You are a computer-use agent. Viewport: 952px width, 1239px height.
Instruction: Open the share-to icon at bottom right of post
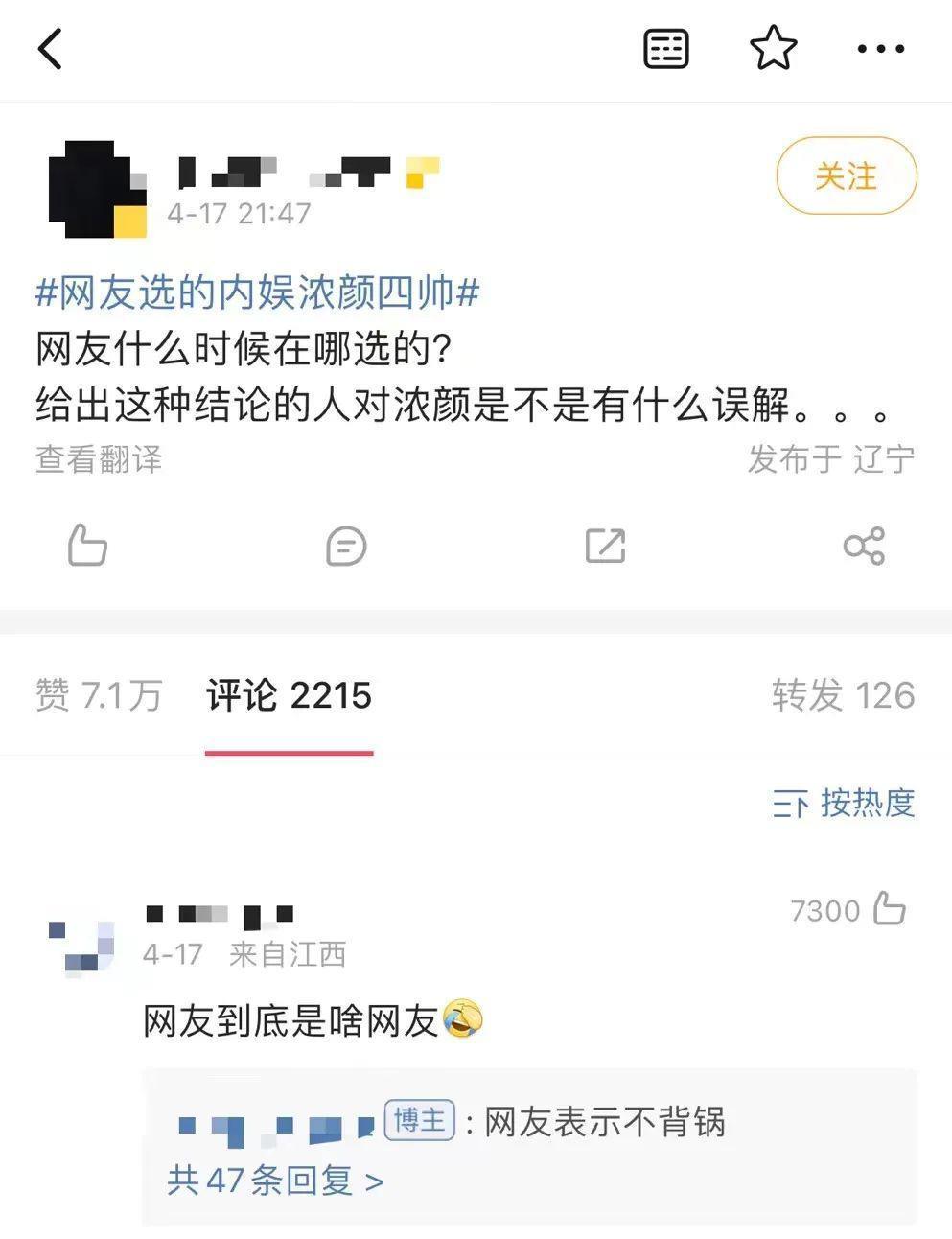pos(863,545)
